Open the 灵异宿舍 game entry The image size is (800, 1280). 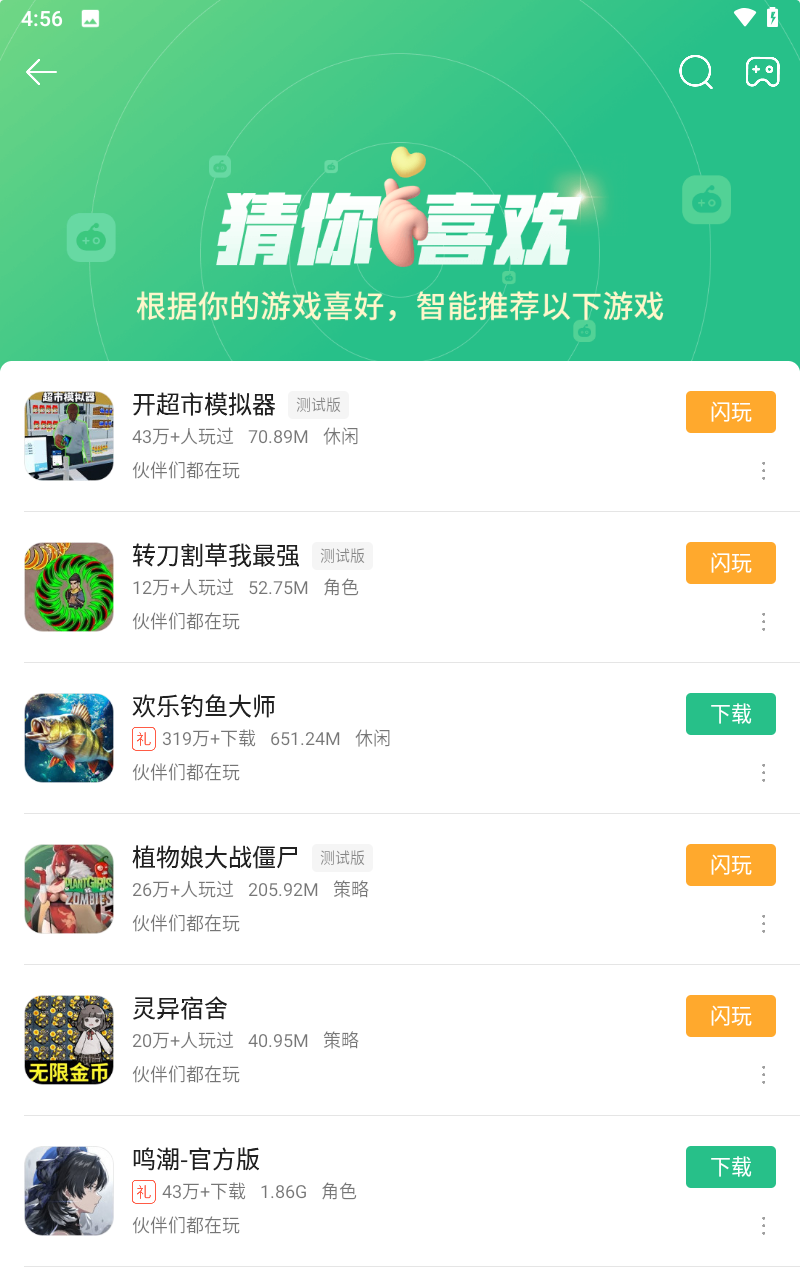pos(180,1009)
